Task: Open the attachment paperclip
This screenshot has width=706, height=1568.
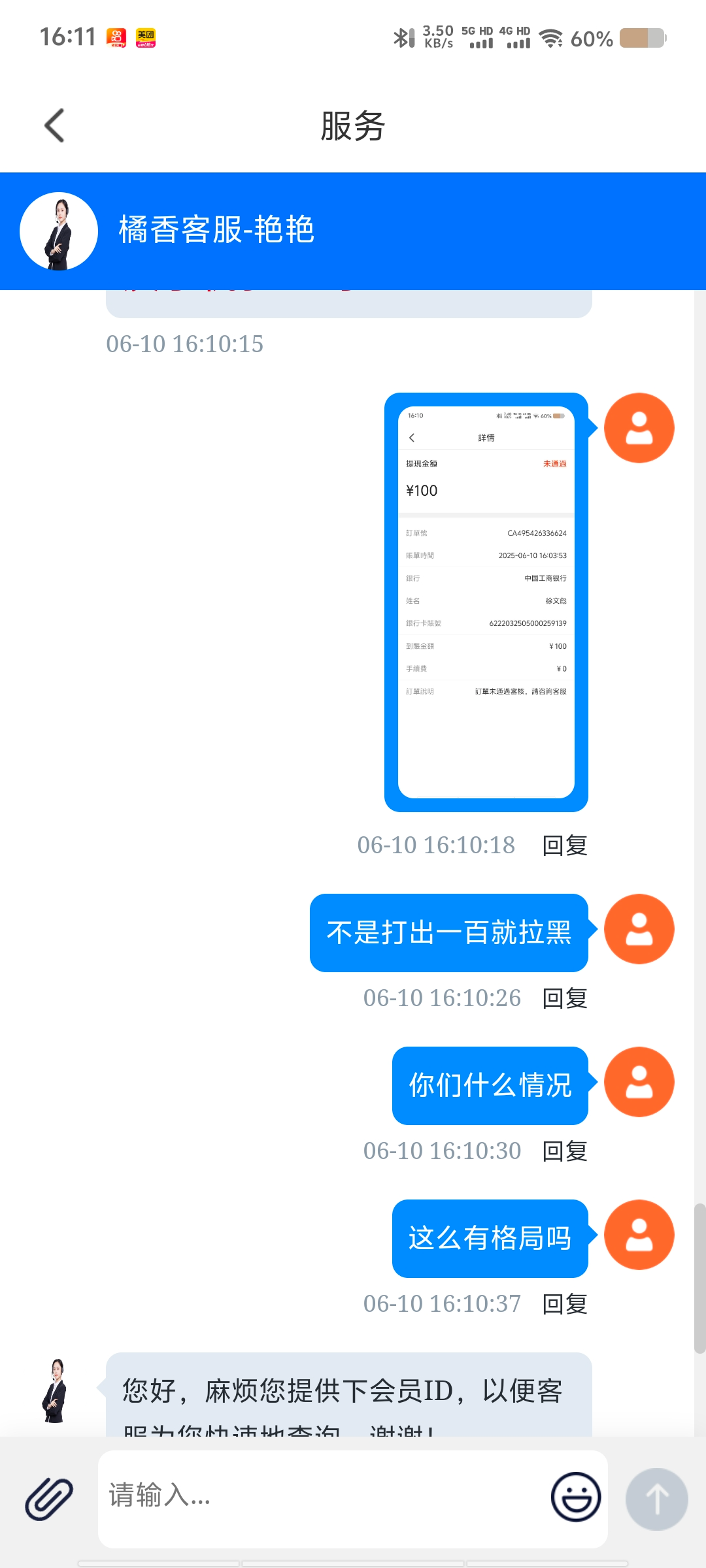Action: [49, 1499]
